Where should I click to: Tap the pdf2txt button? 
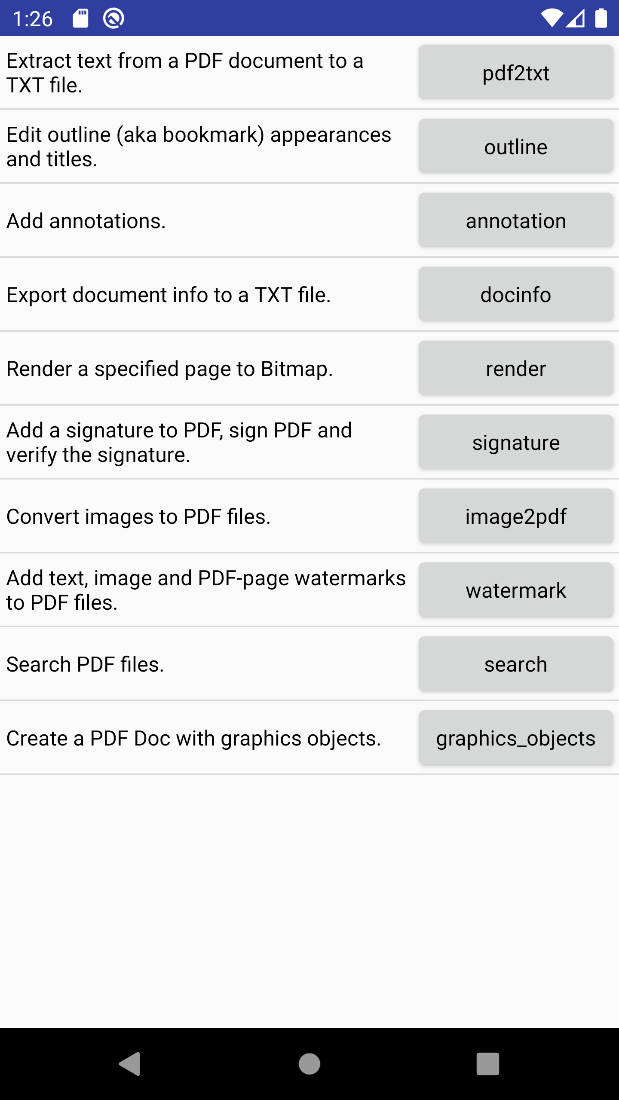(515, 73)
